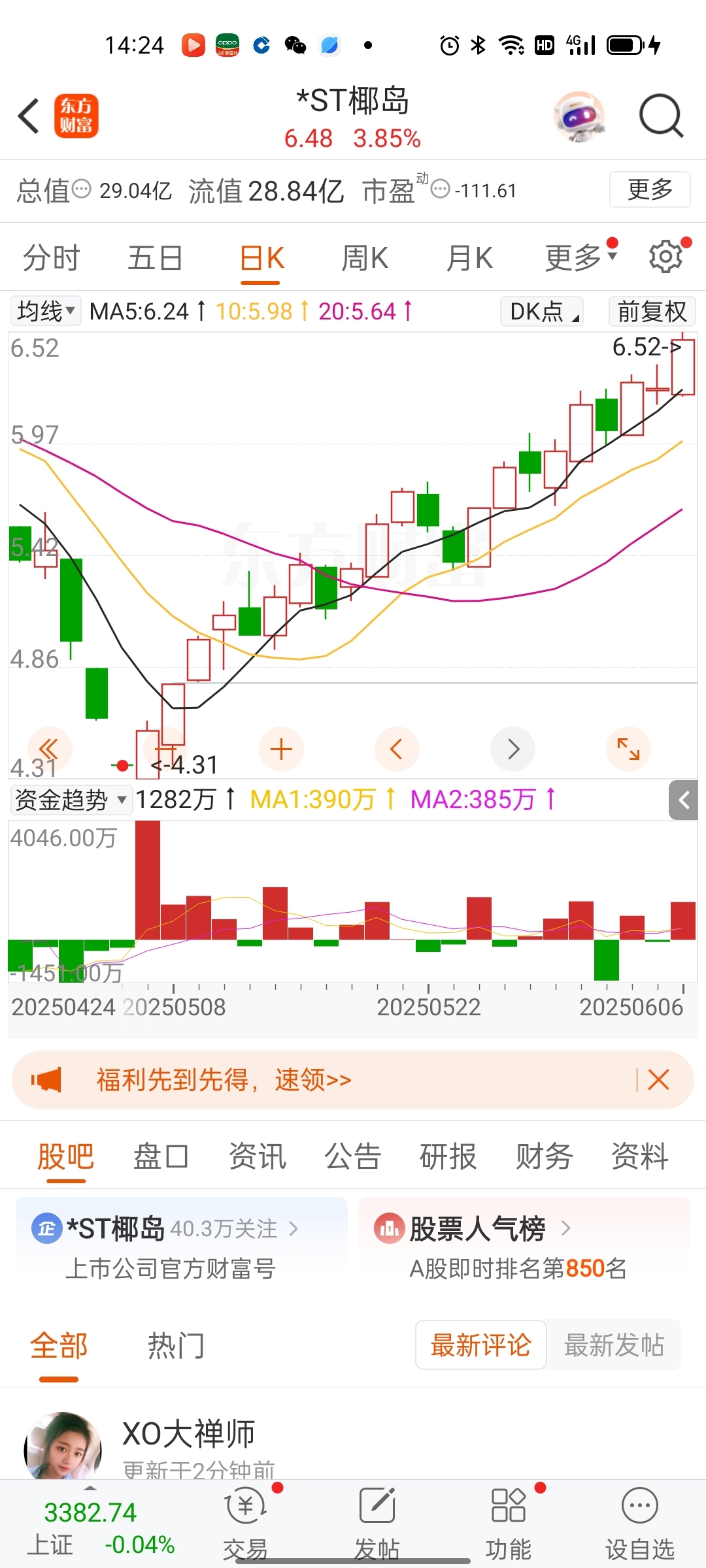Expand the 均线 indicator dropdown
This screenshot has width=706, height=1568.
point(46,311)
